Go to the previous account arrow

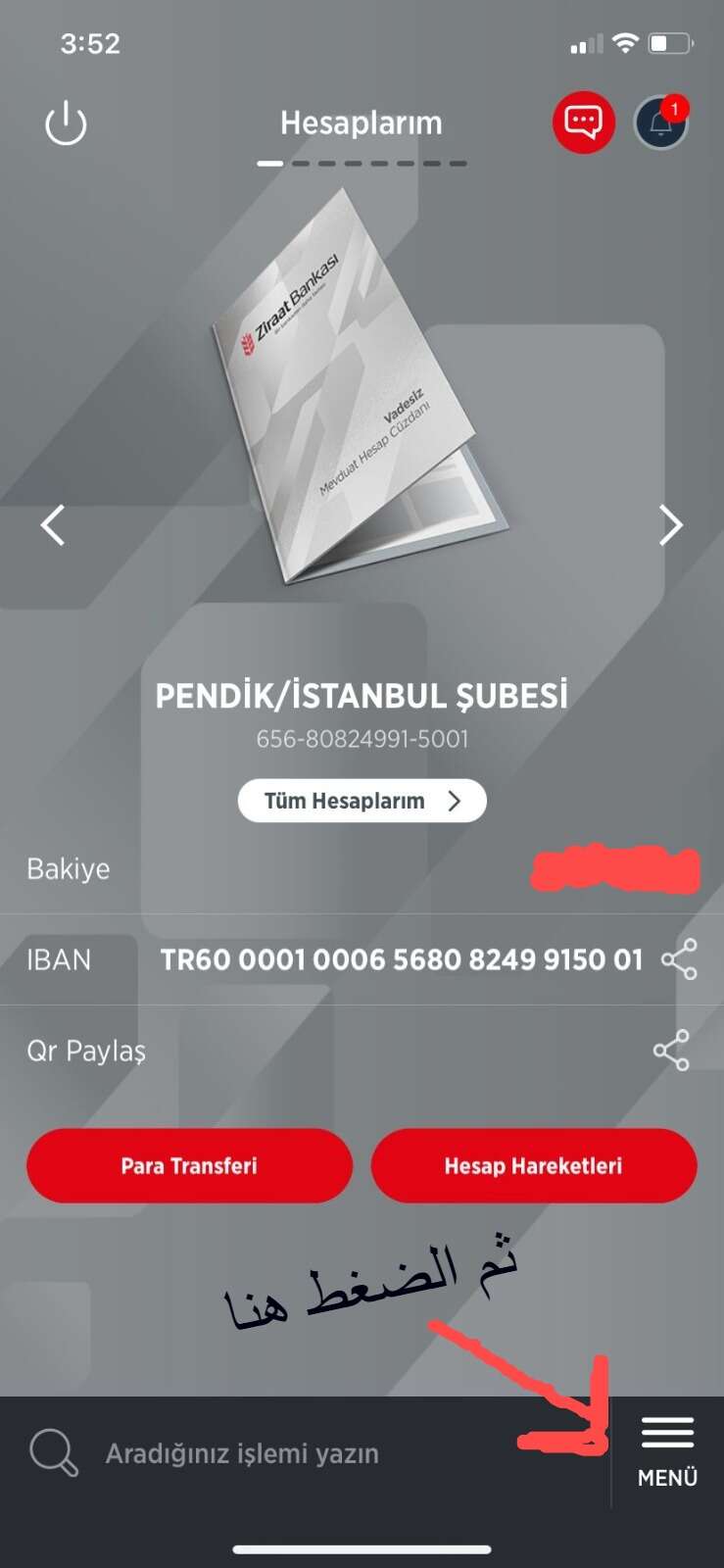[x=53, y=525]
